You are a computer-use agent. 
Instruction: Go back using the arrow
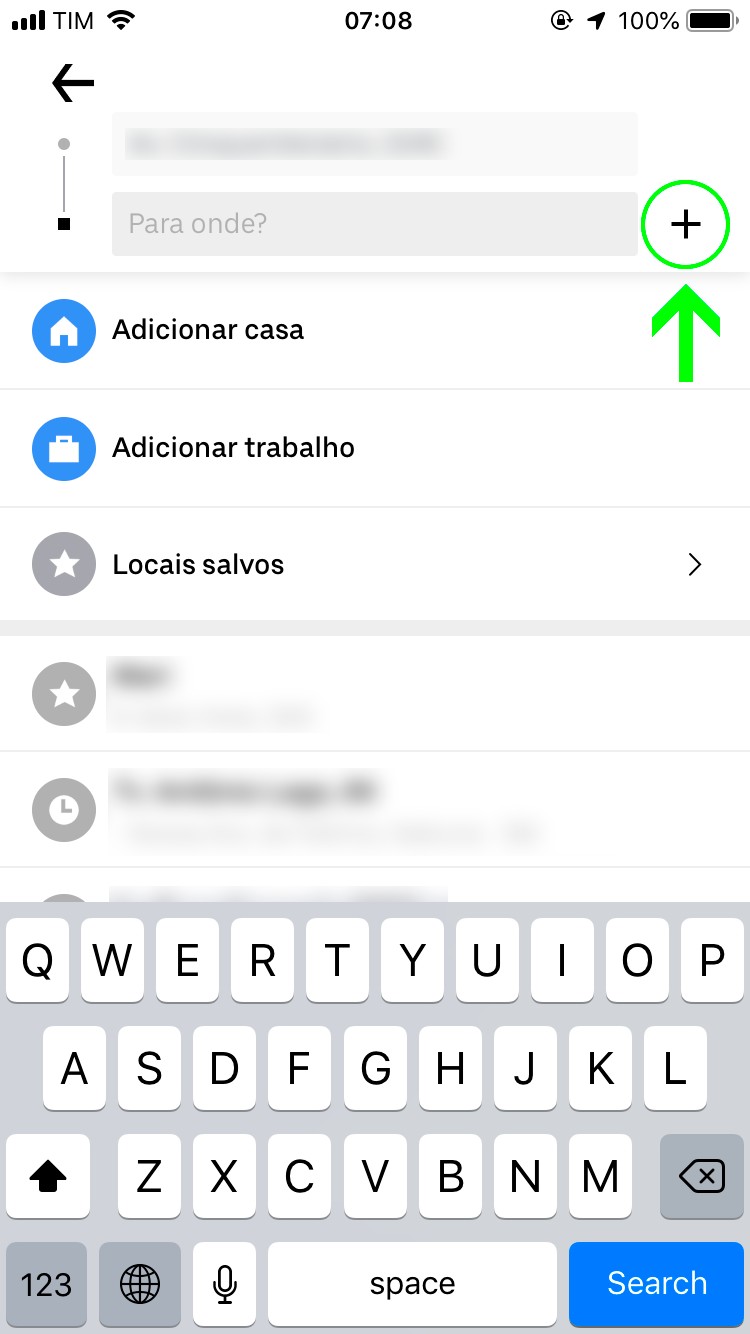73,83
